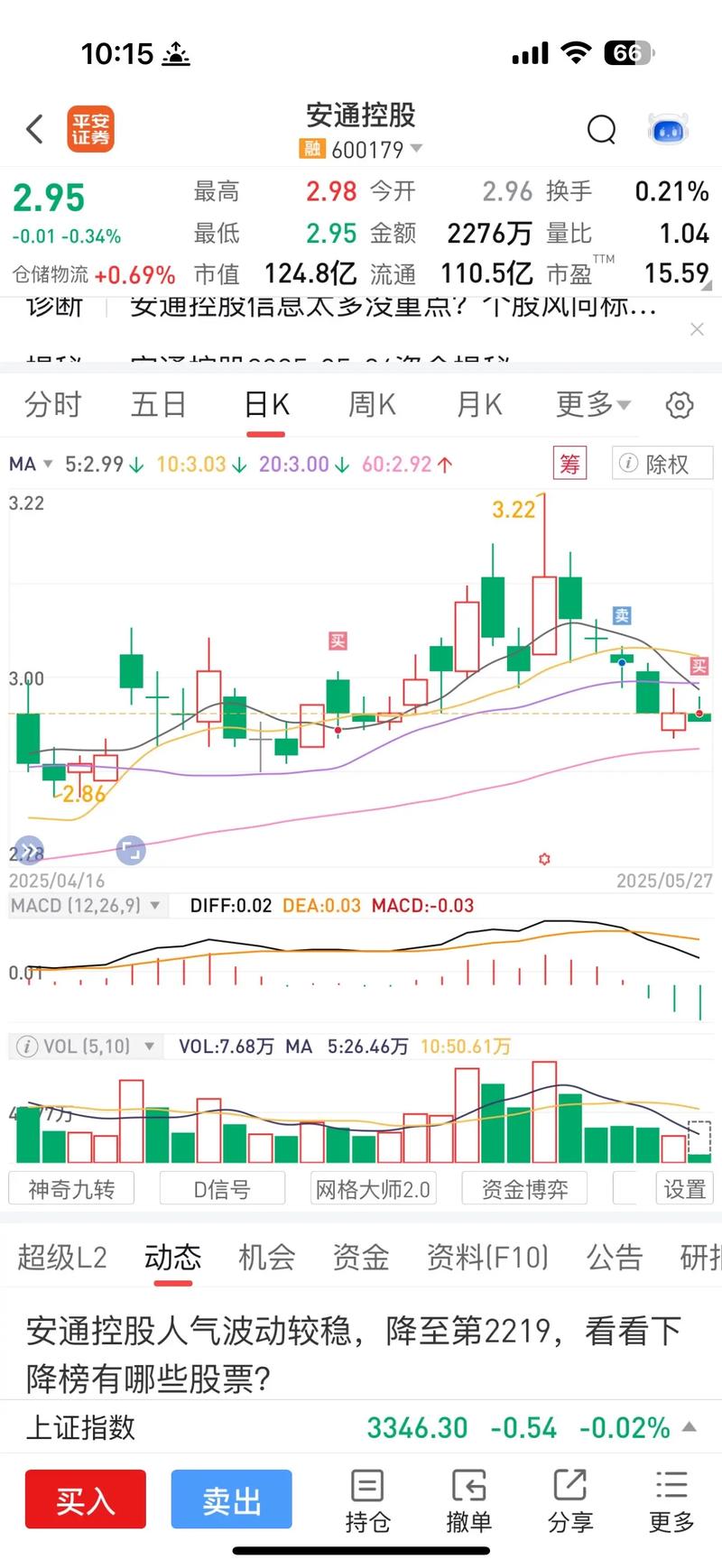This screenshot has width=722, height=1568.
Task: Open the 资料(F10) tab
Action: click(x=488, y=1256)
